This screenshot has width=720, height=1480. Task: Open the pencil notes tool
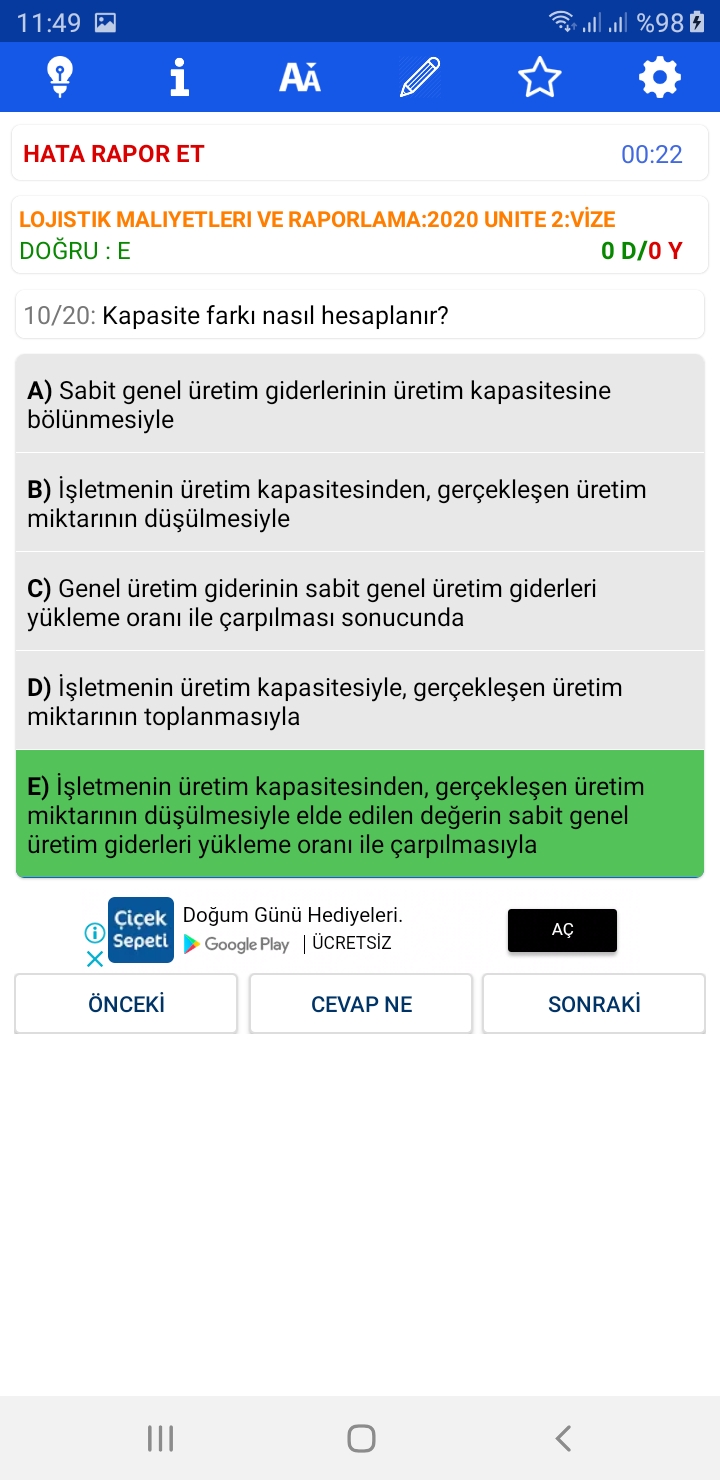(x=420, y=77)
